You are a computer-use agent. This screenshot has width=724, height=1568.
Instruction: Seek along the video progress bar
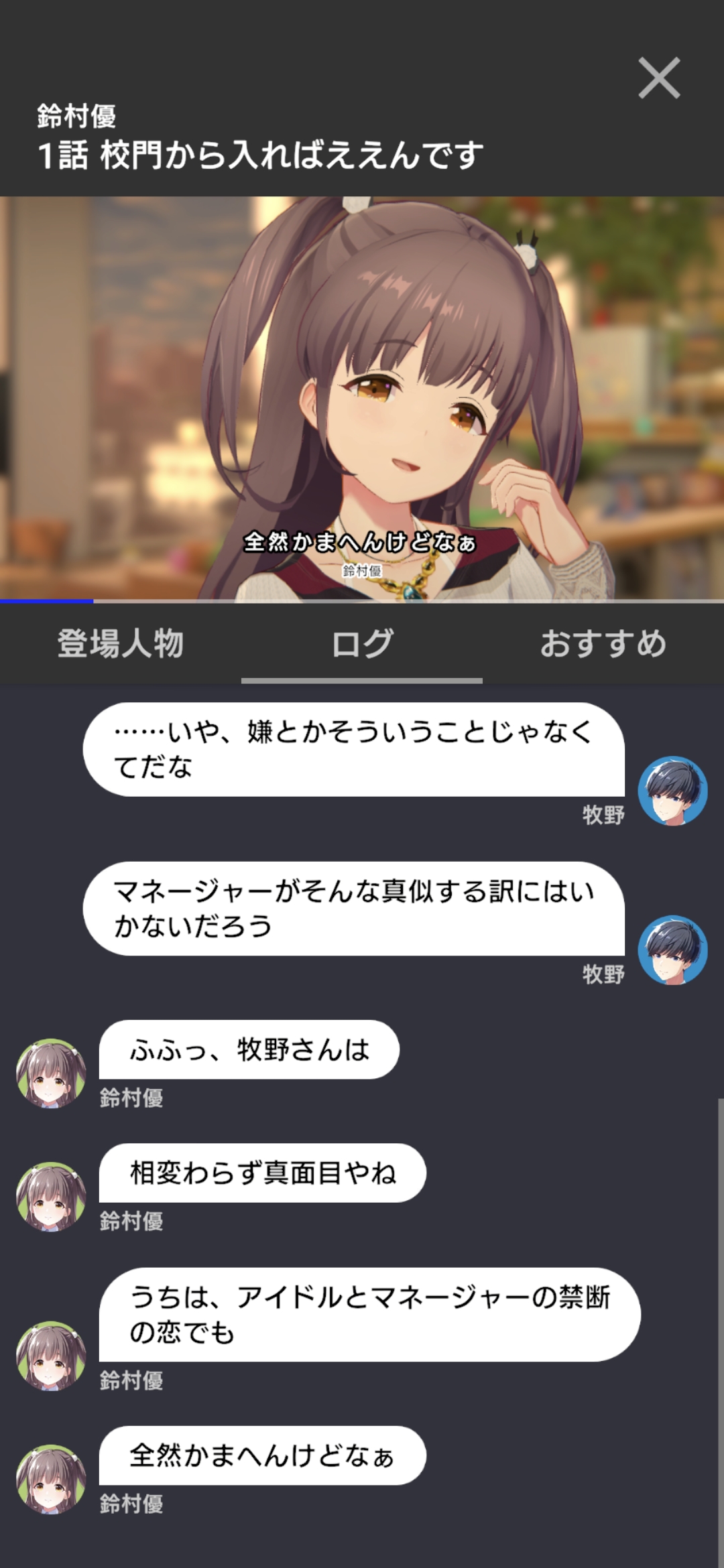(362, 601)
